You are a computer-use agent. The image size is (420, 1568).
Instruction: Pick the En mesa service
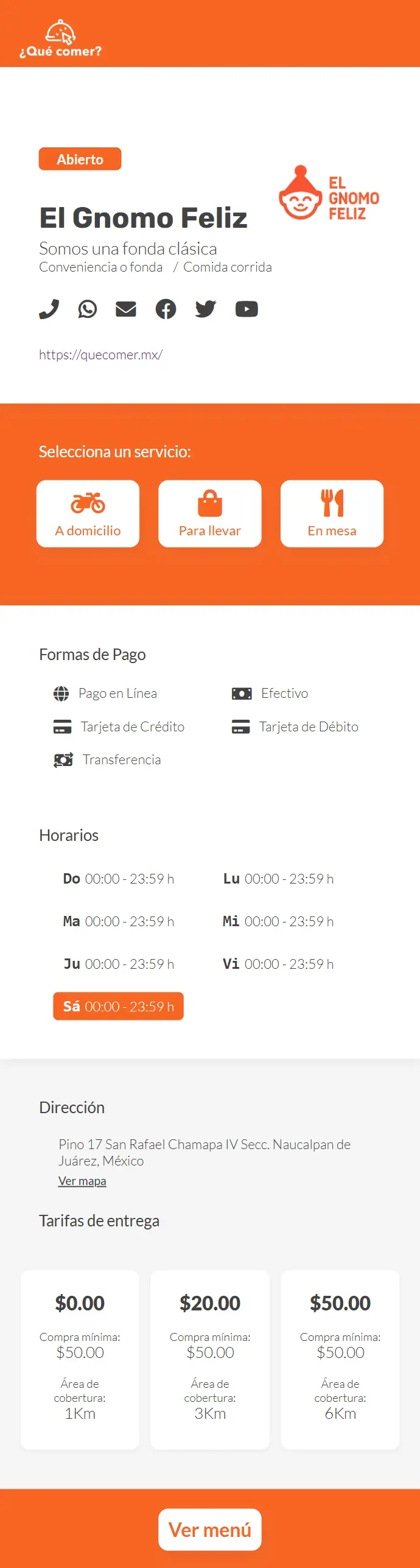332,513
